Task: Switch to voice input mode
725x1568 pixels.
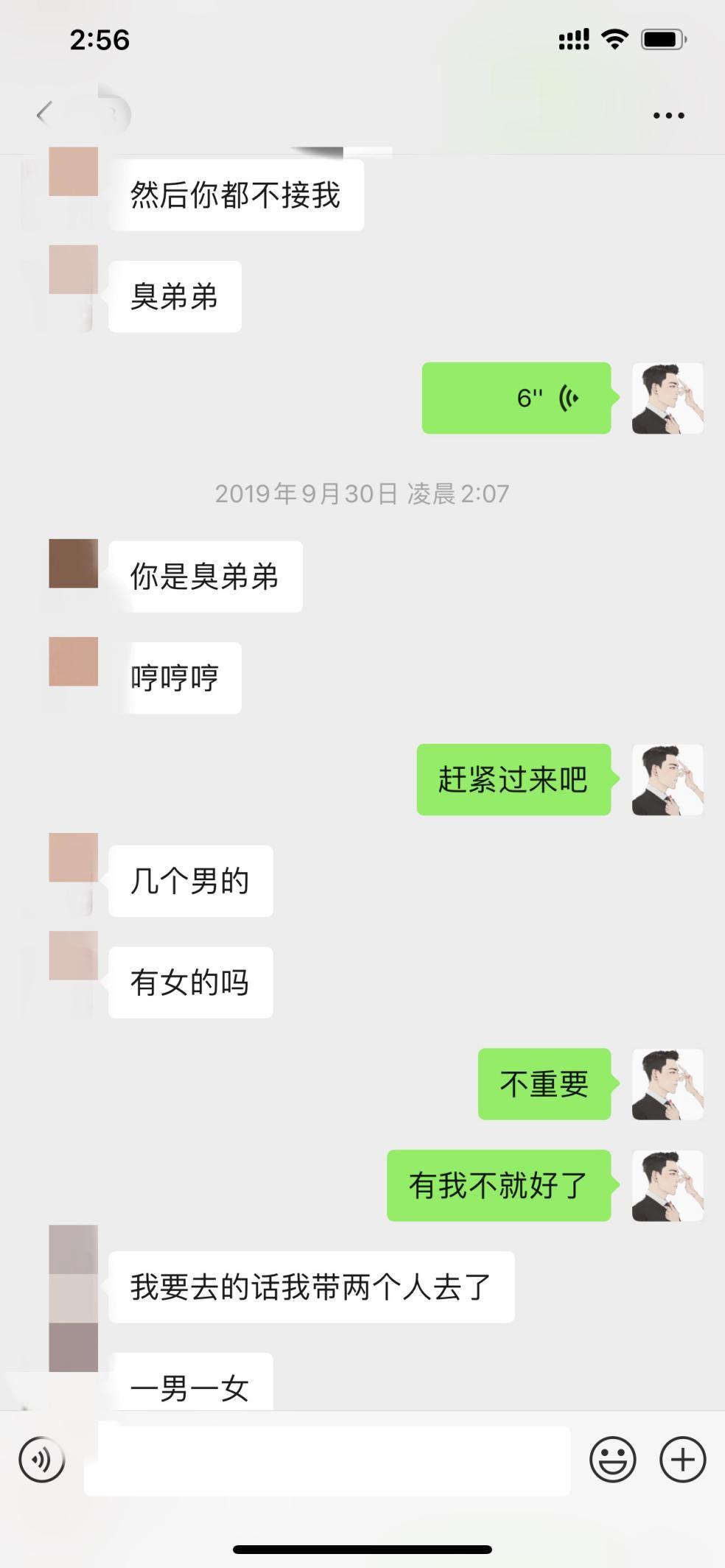Action: tap(42, 1459)
